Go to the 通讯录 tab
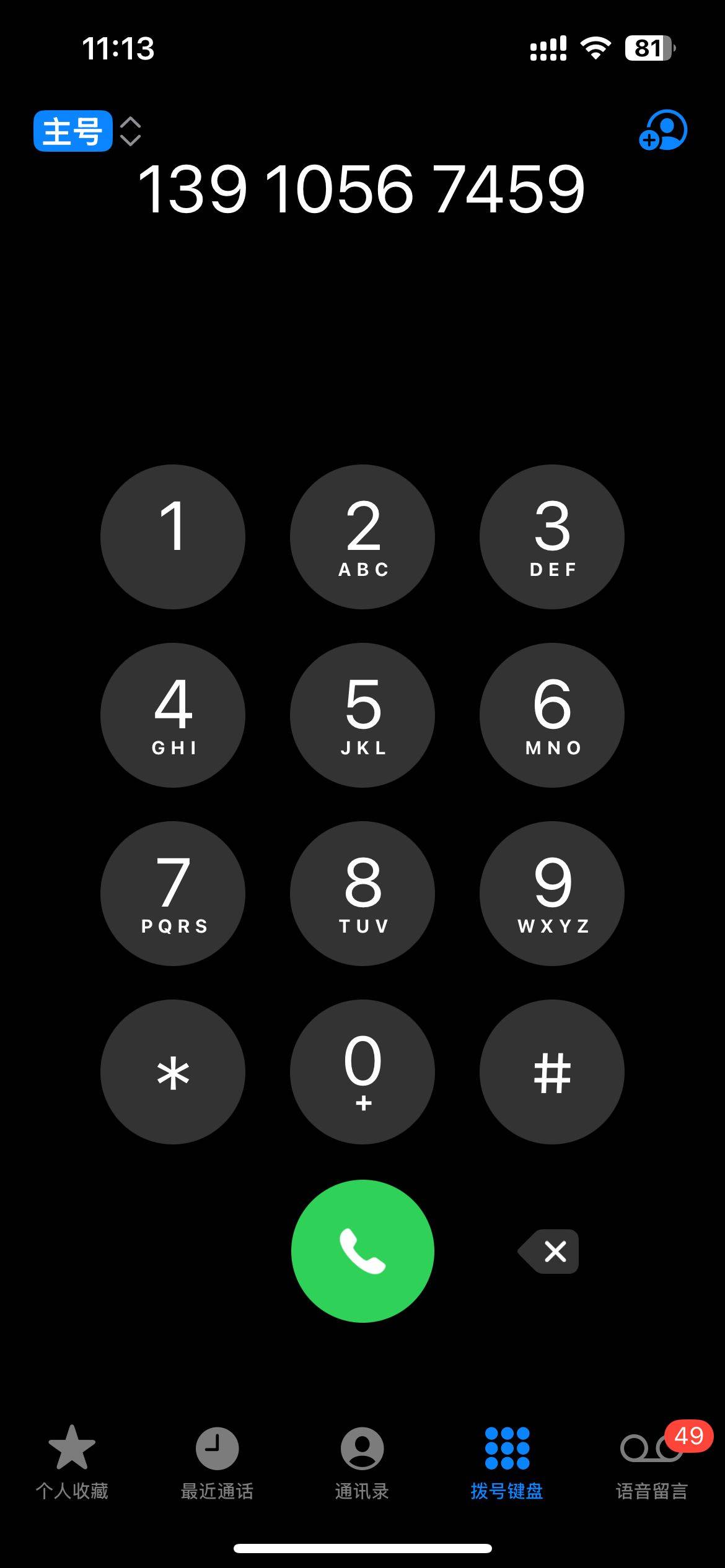Screen dimensions: 725x1568 click(362, 1461)
